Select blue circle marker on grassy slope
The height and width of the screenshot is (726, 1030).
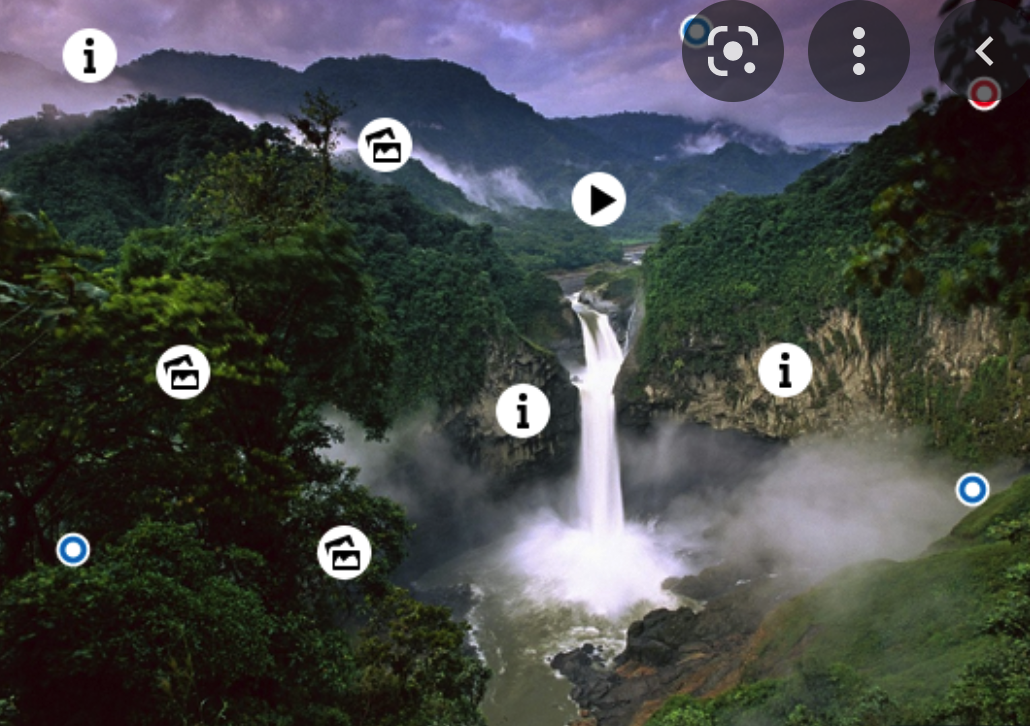(972, 490)
